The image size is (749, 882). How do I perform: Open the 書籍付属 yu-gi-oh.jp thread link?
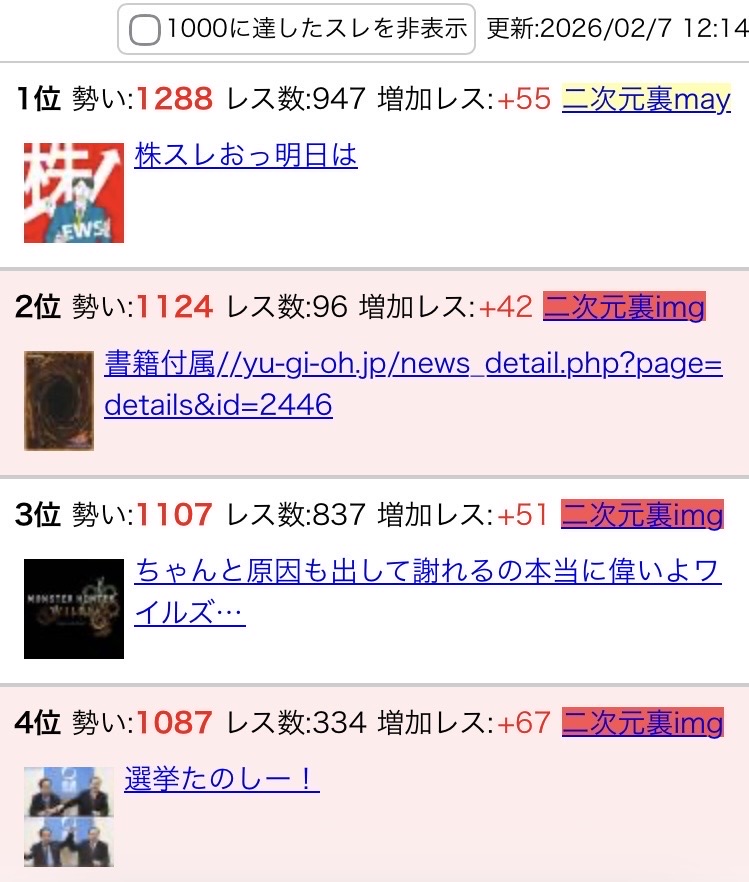412,385
